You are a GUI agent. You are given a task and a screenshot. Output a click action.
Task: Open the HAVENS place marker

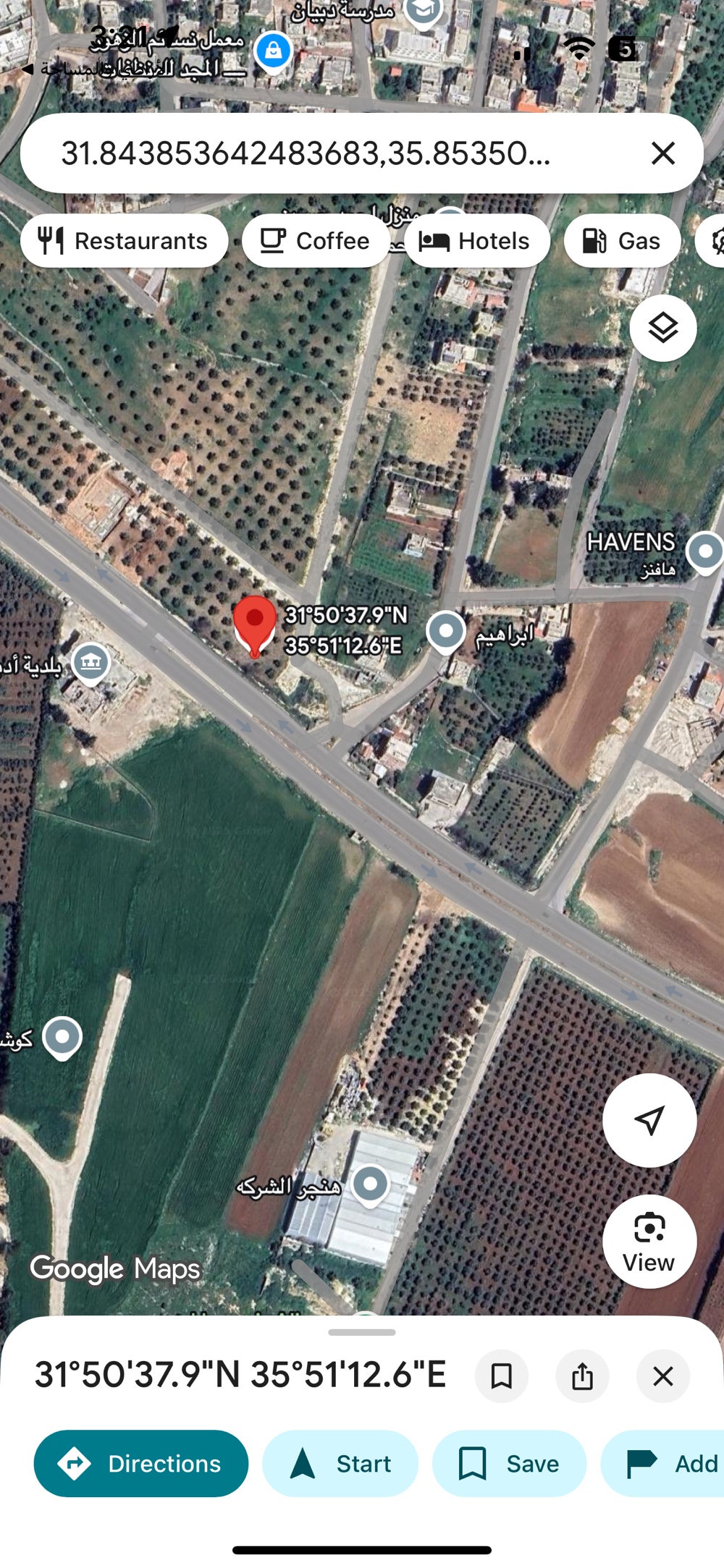tap(704, 551)
